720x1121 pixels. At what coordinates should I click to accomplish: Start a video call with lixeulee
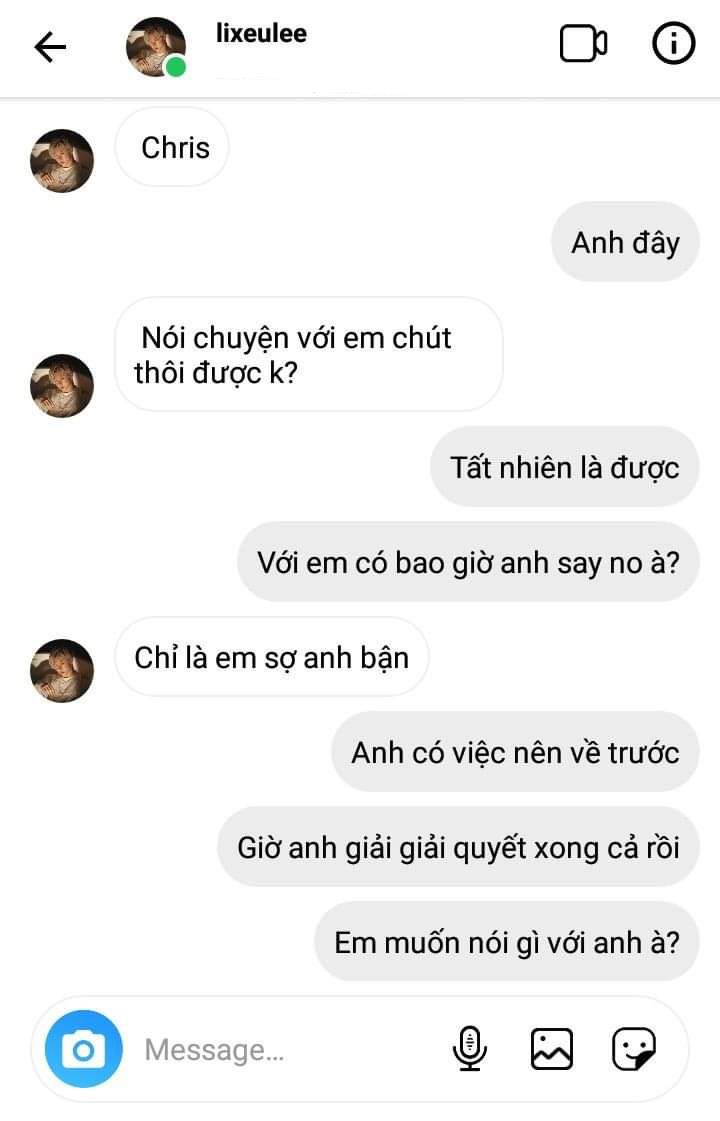point(583,44)
